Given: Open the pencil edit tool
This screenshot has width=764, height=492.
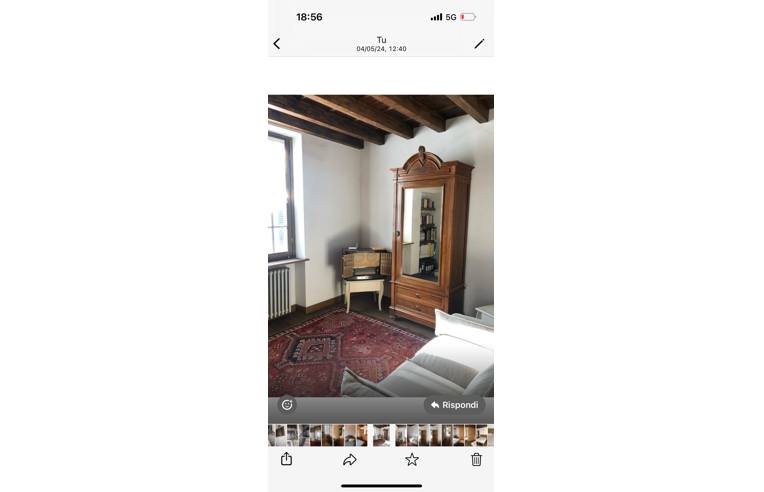Looking at the screenshot, I should coord(479,44).
